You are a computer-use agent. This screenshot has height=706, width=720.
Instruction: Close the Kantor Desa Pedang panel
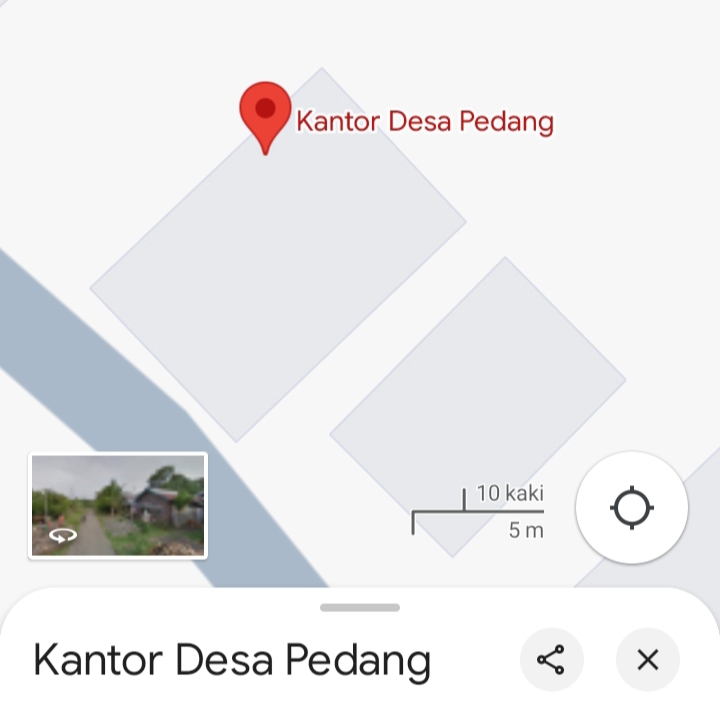point(648,660)
